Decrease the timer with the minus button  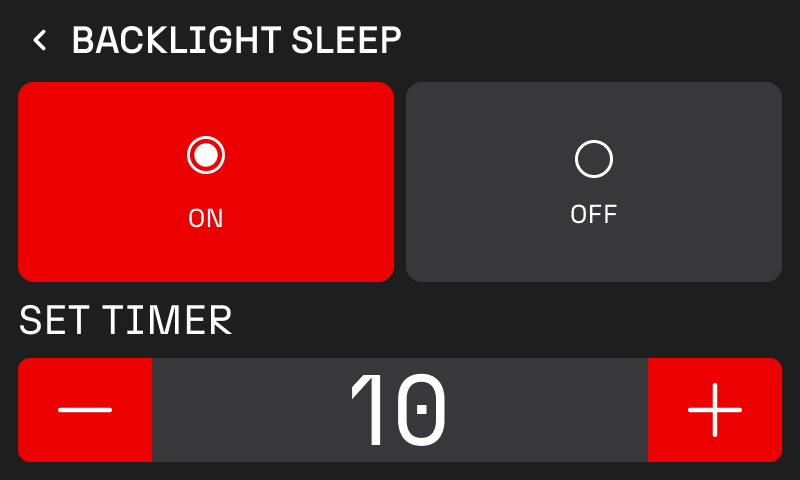click(85, 410)
